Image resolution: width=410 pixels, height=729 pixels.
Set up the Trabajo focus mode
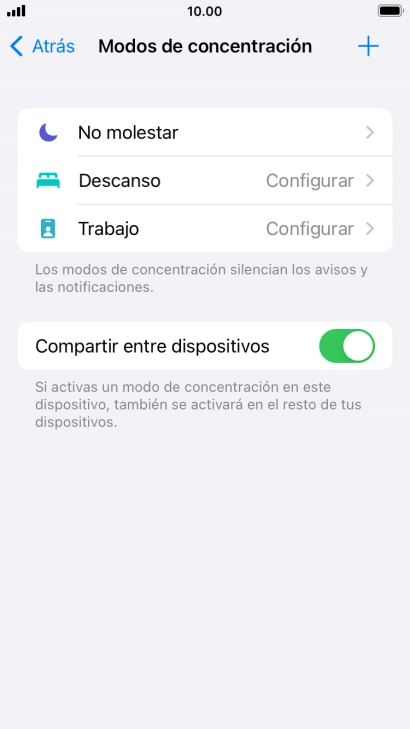(x=205, y=229)
